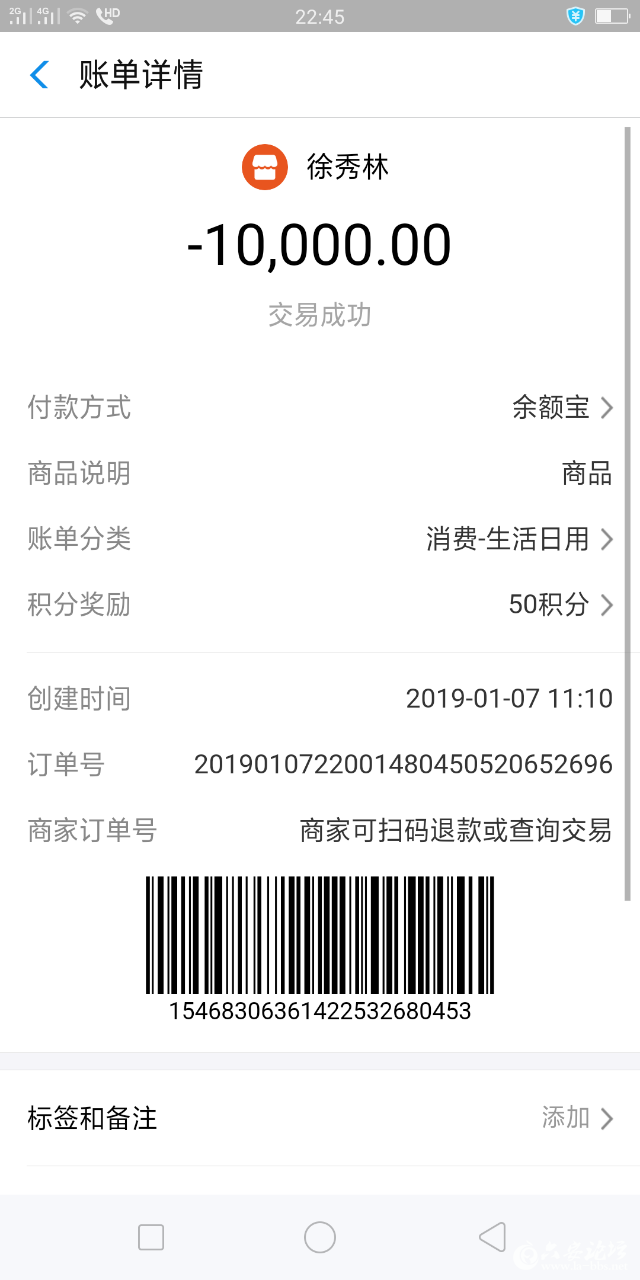
Task: Open recent apps overview
Action: [151, 1237]
